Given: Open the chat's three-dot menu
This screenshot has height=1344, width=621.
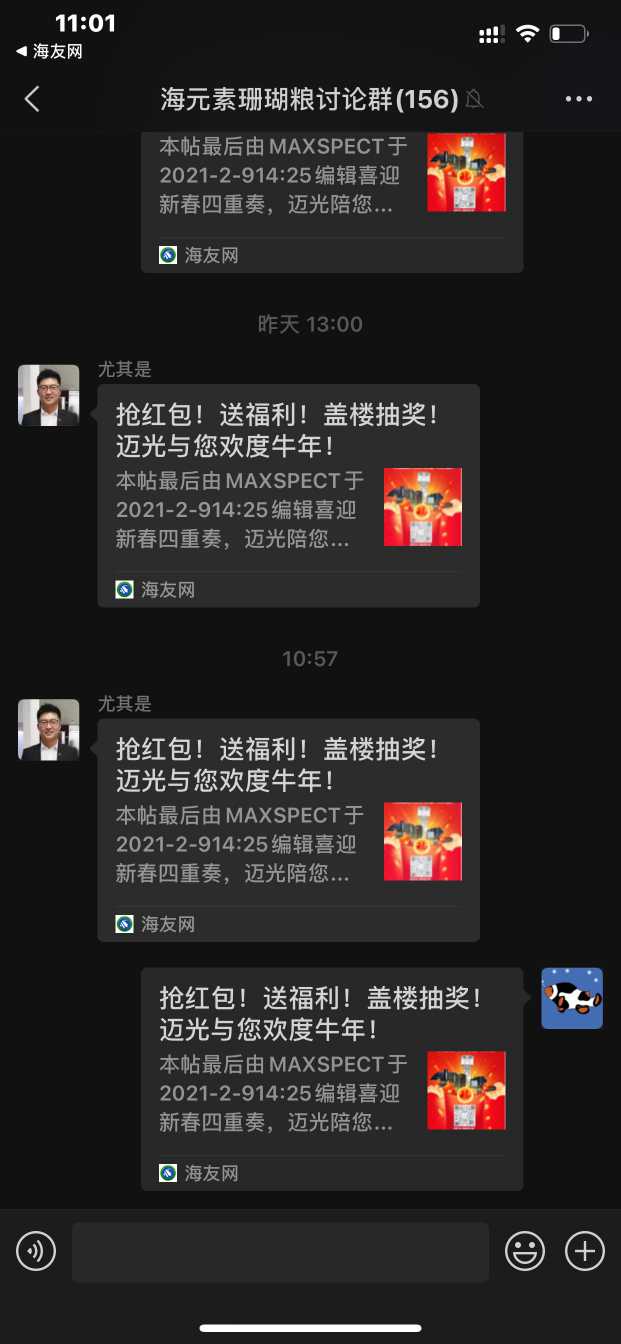Looking at the screenshot, I should 579,98.
